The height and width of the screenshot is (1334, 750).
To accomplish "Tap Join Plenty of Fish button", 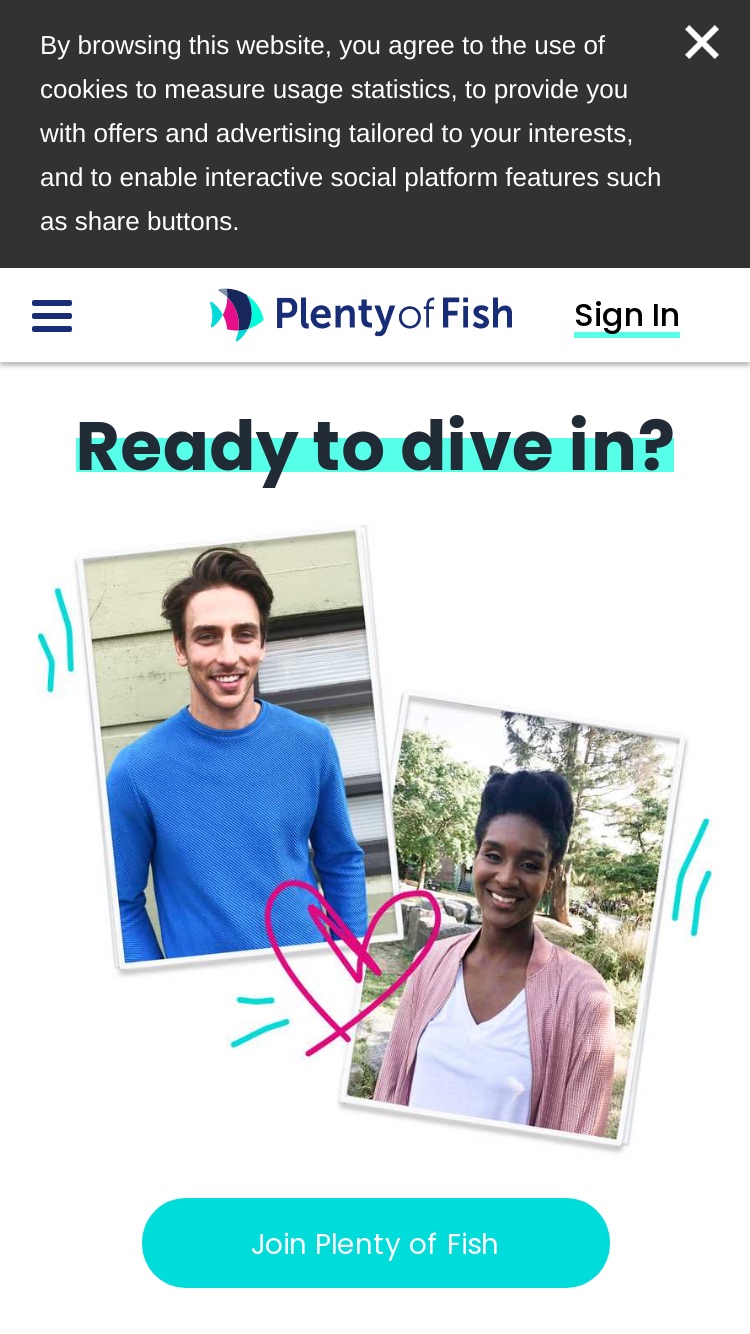I will (376, 1243).
